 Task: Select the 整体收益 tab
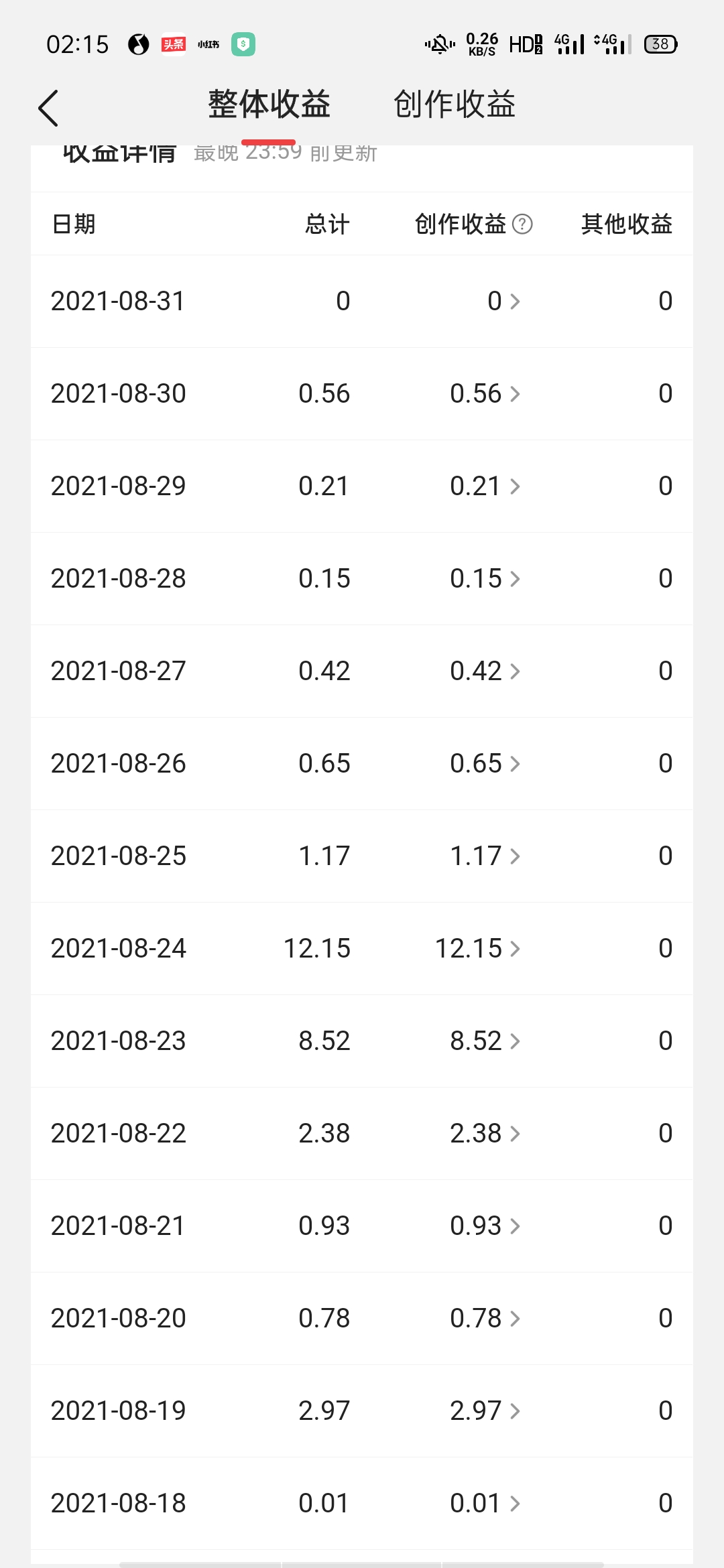coord(269,105)
